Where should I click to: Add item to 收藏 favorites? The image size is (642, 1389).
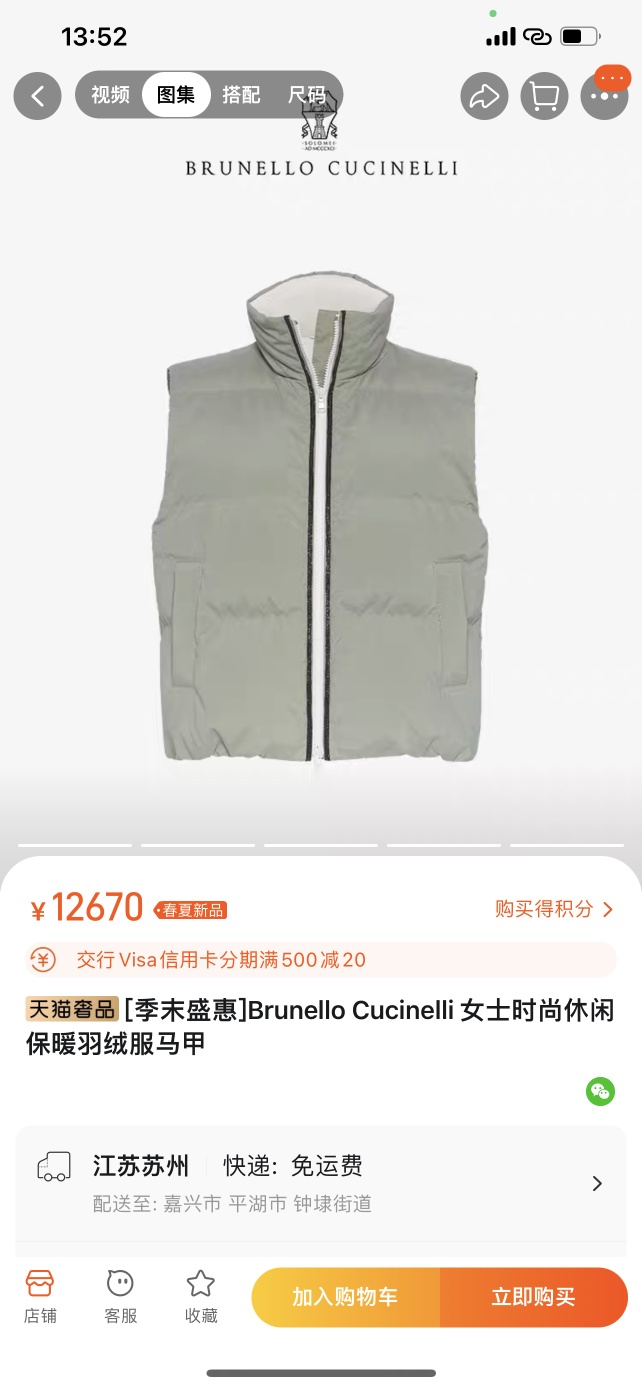click(x=201, y=1297)
